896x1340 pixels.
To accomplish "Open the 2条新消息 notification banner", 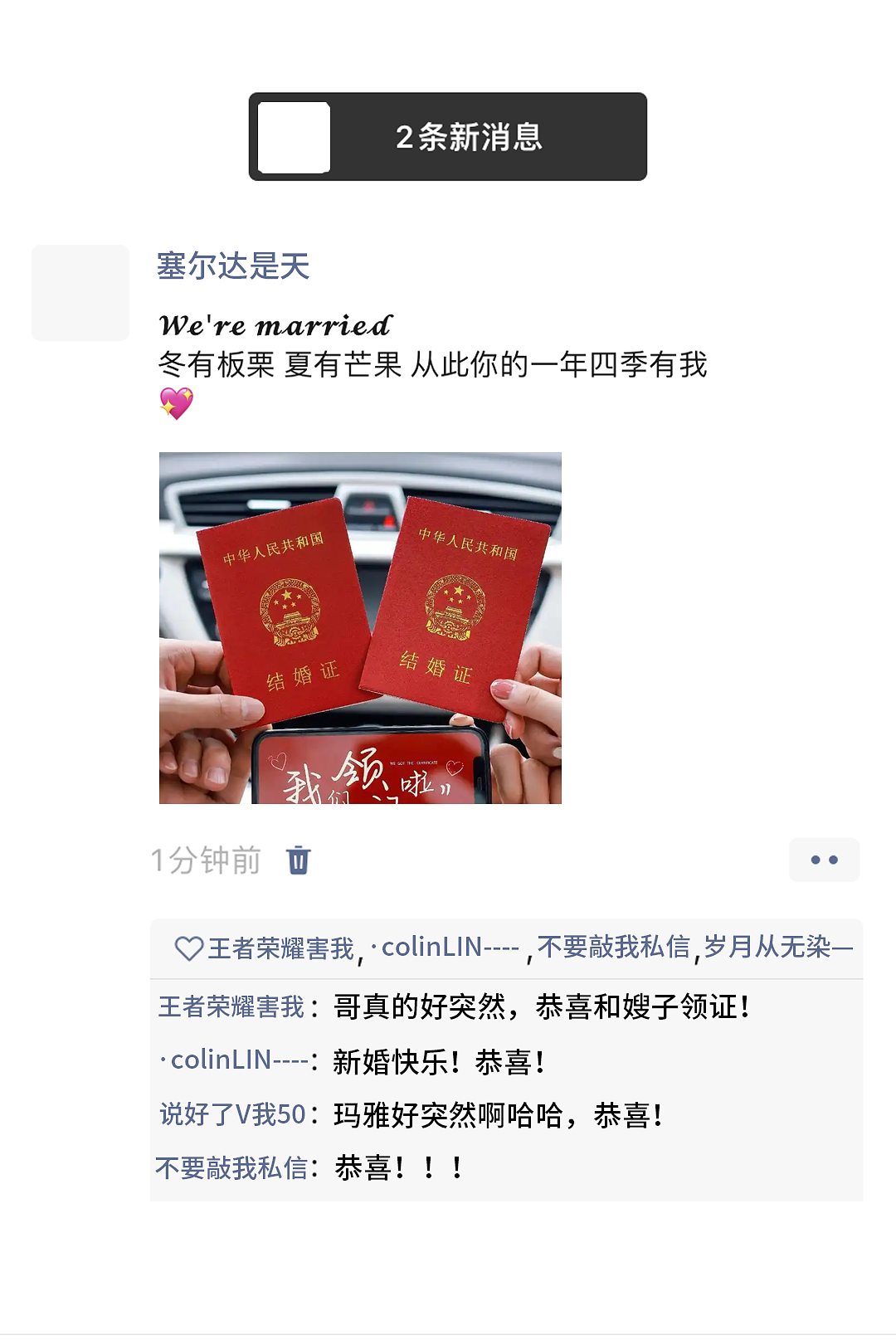I will tap(448, 137).
